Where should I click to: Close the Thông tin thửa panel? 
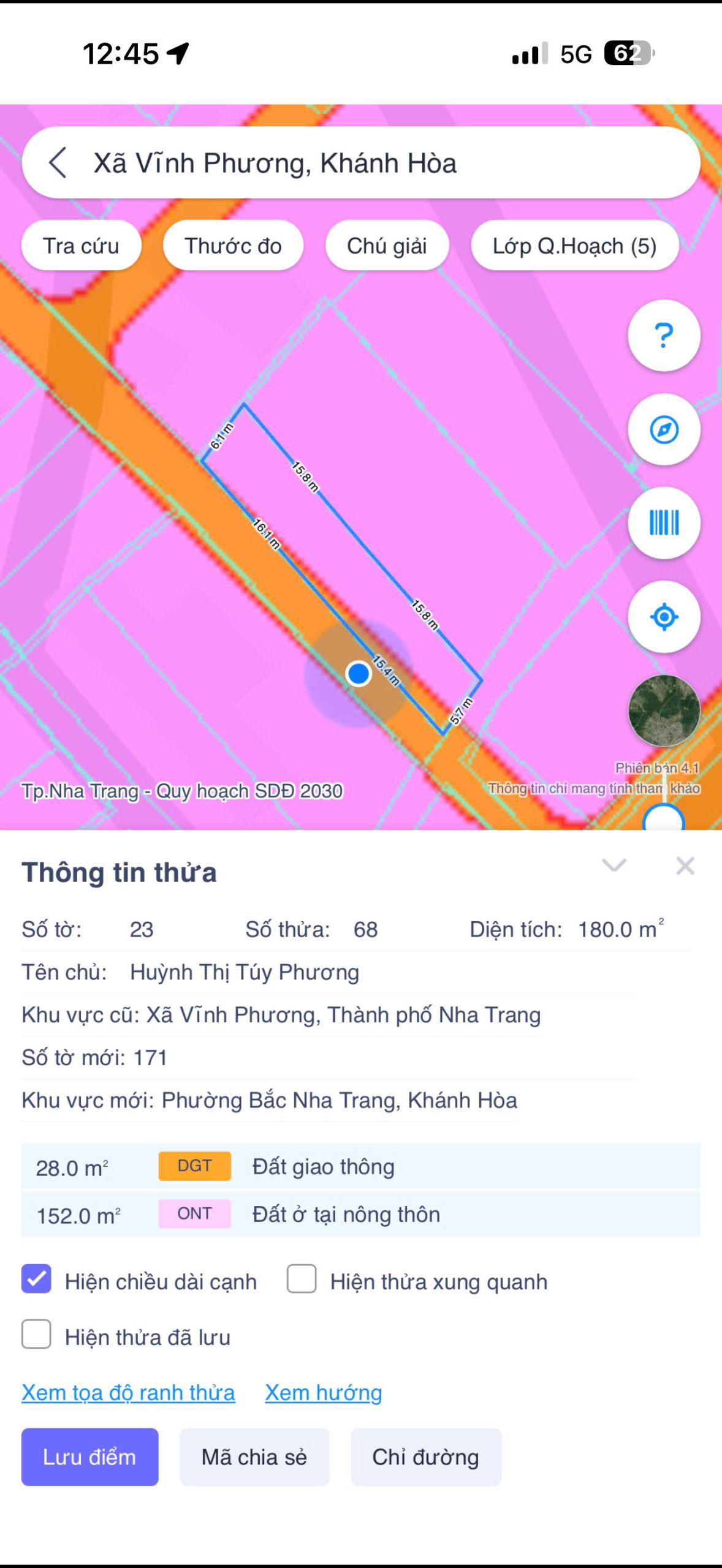point(685,865)
